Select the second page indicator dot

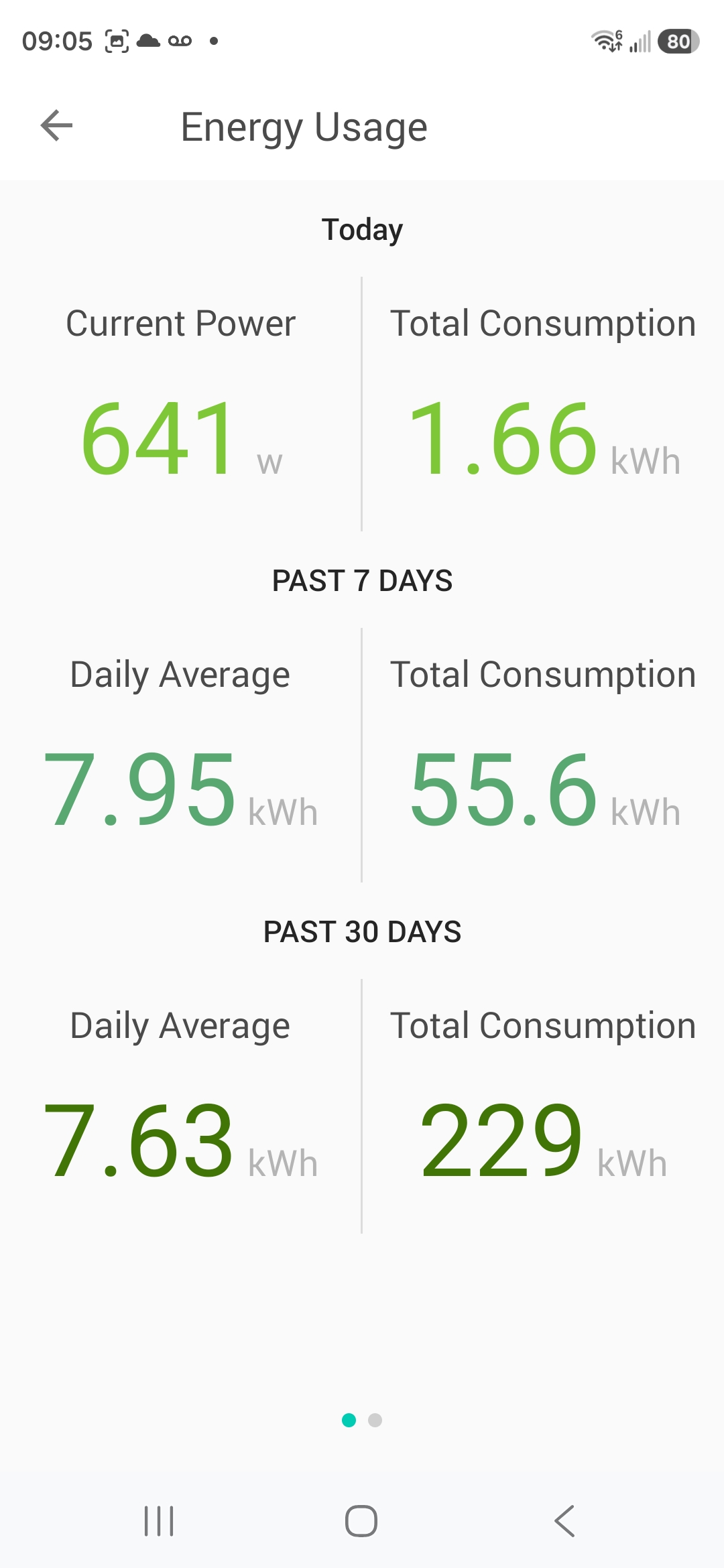[x=375, y=1420]
